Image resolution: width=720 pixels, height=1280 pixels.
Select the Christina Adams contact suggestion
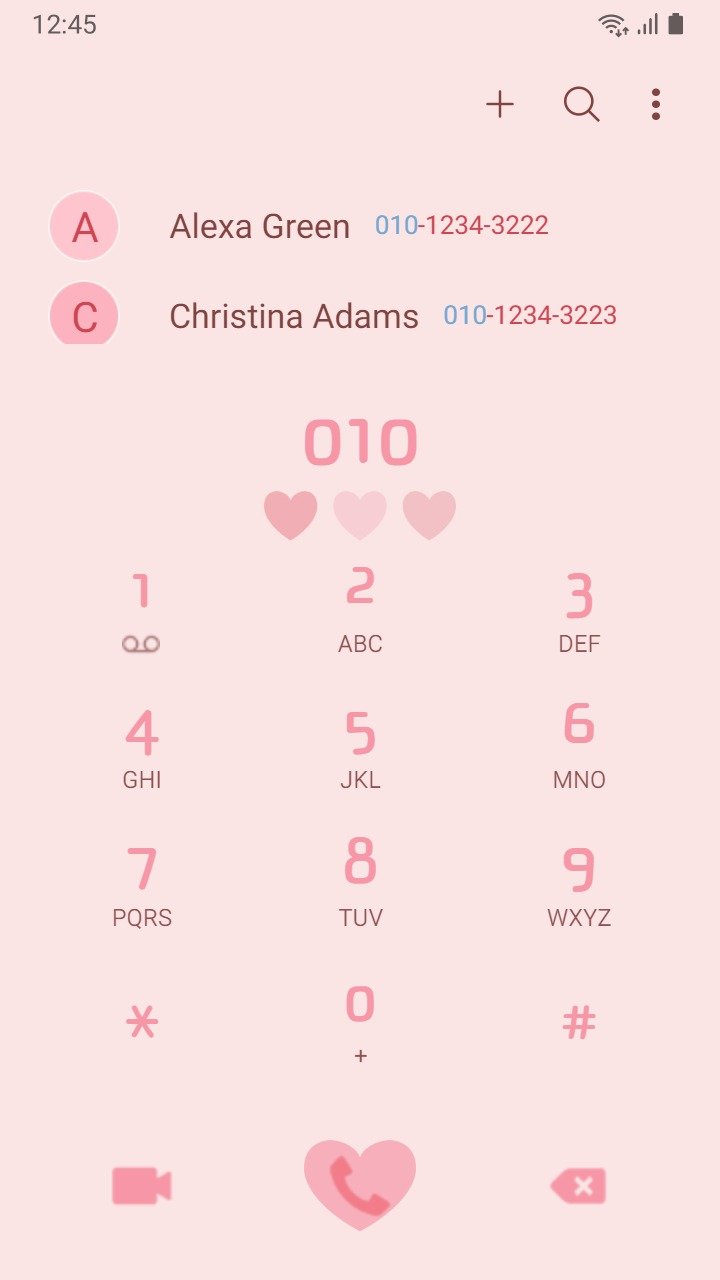[x=360, y=316]
